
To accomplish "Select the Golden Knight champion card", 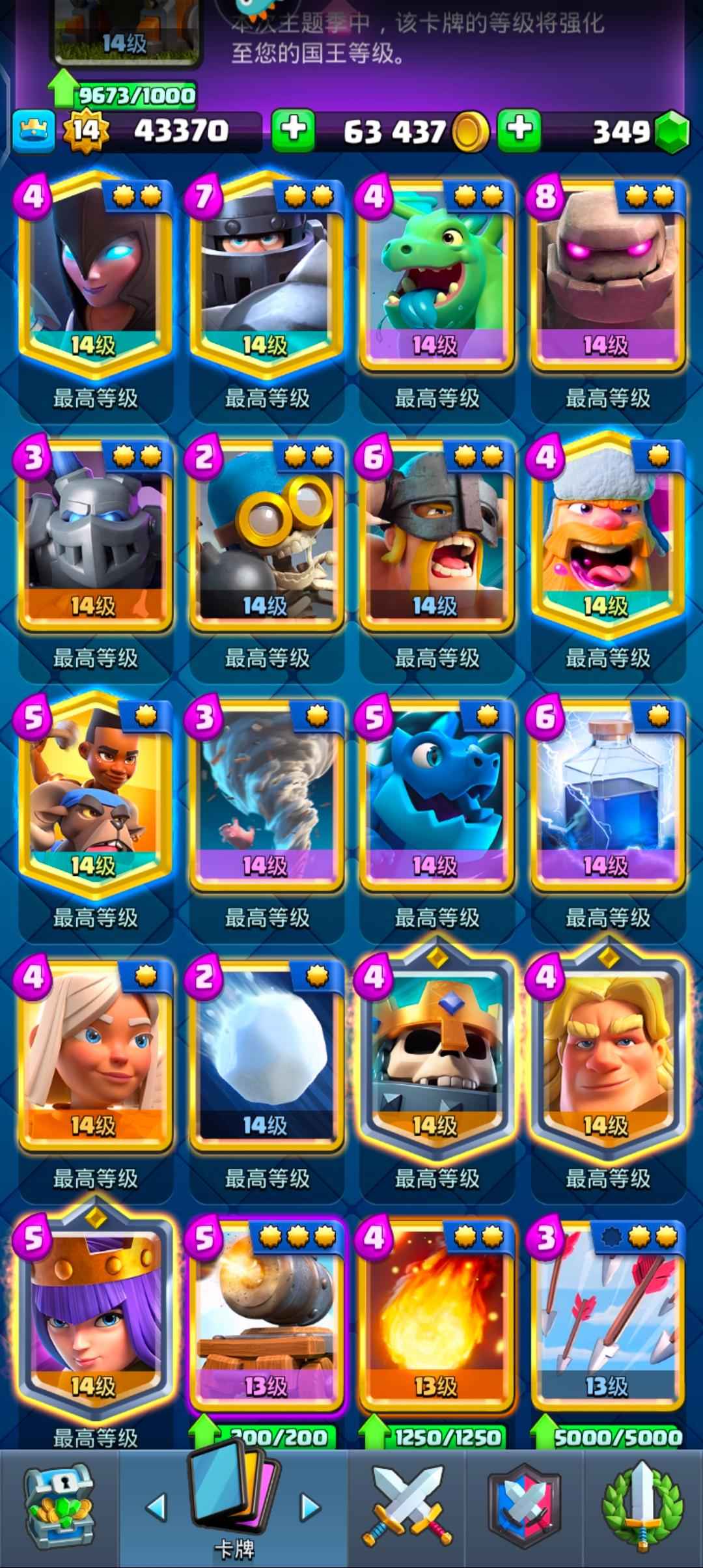I will point(607,1055).
